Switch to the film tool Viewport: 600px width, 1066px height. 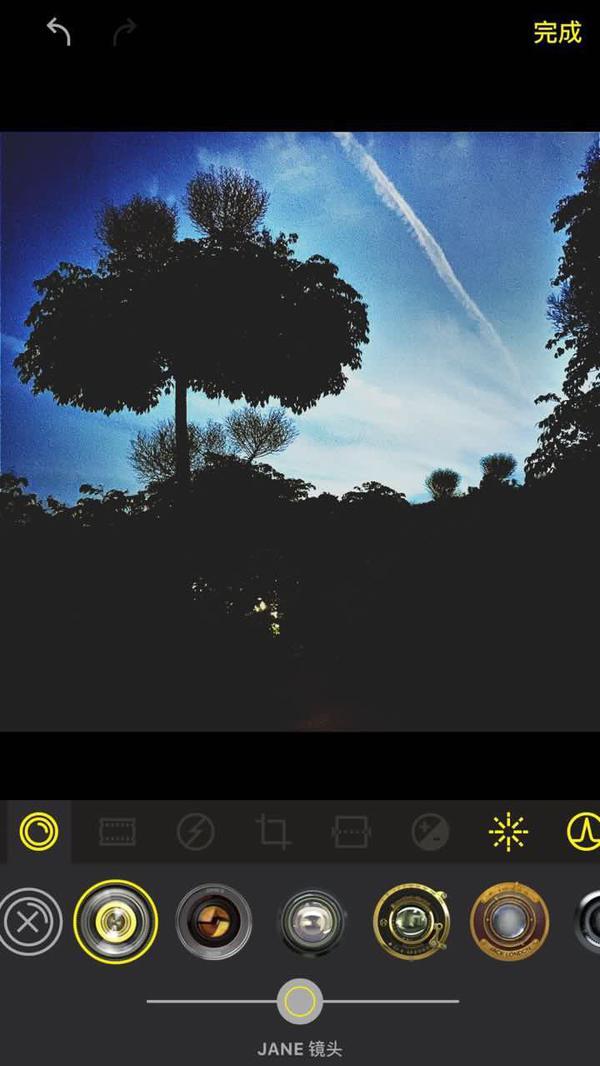[117, 831]
